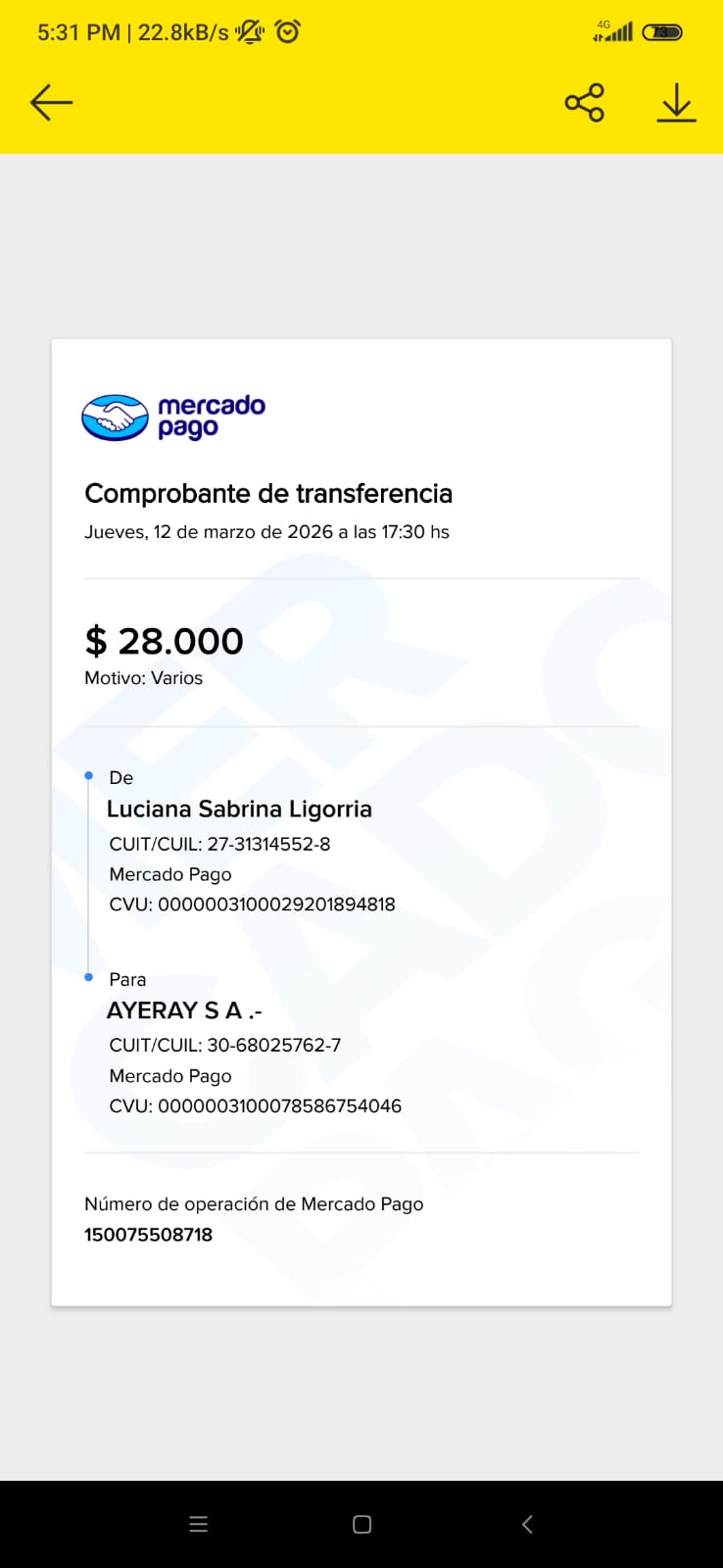Share the transfer receipt

[x=585, y=102]
